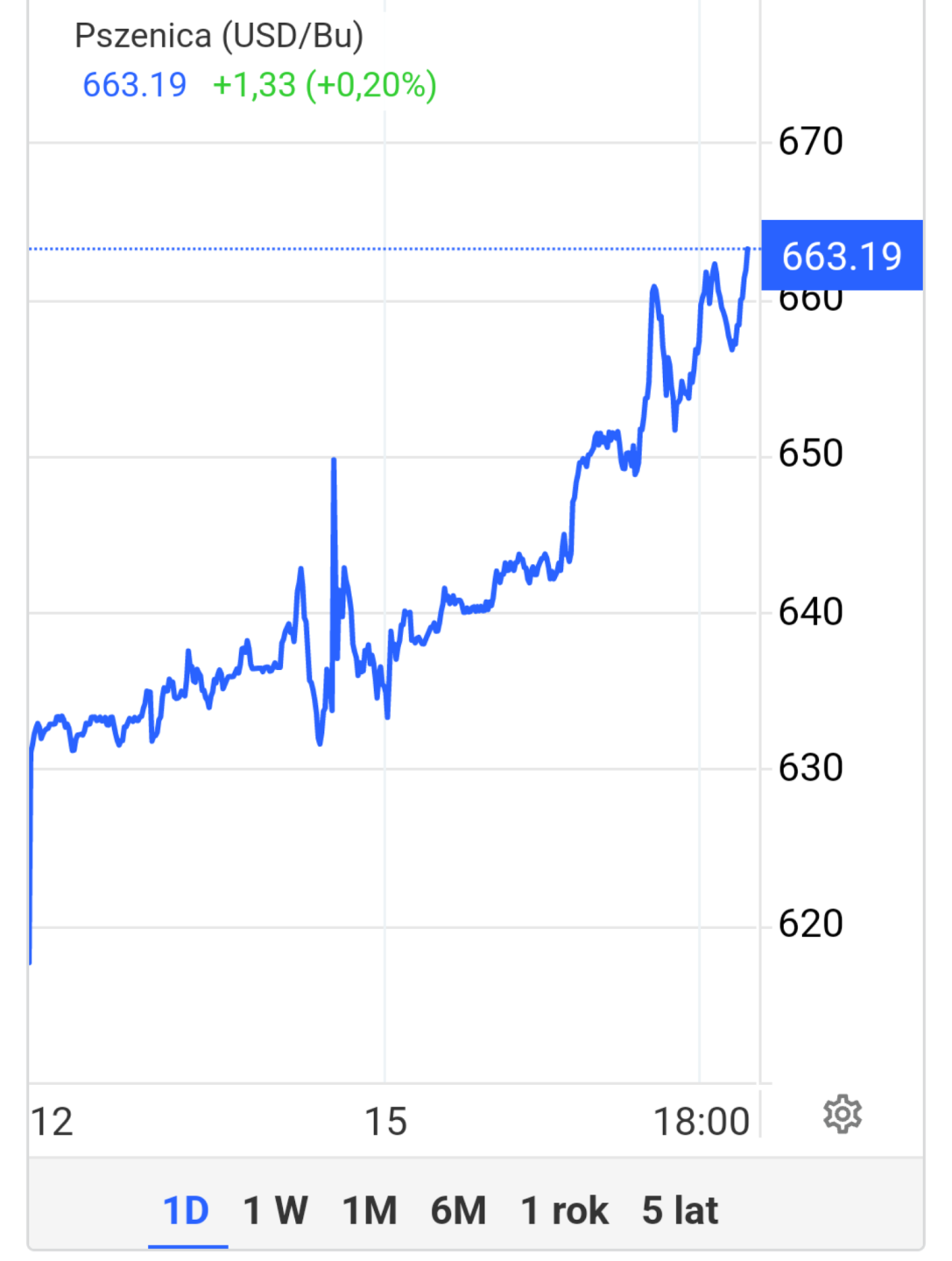
Task: View the 5 lat chart
Action: click(x=680, y=1211)
